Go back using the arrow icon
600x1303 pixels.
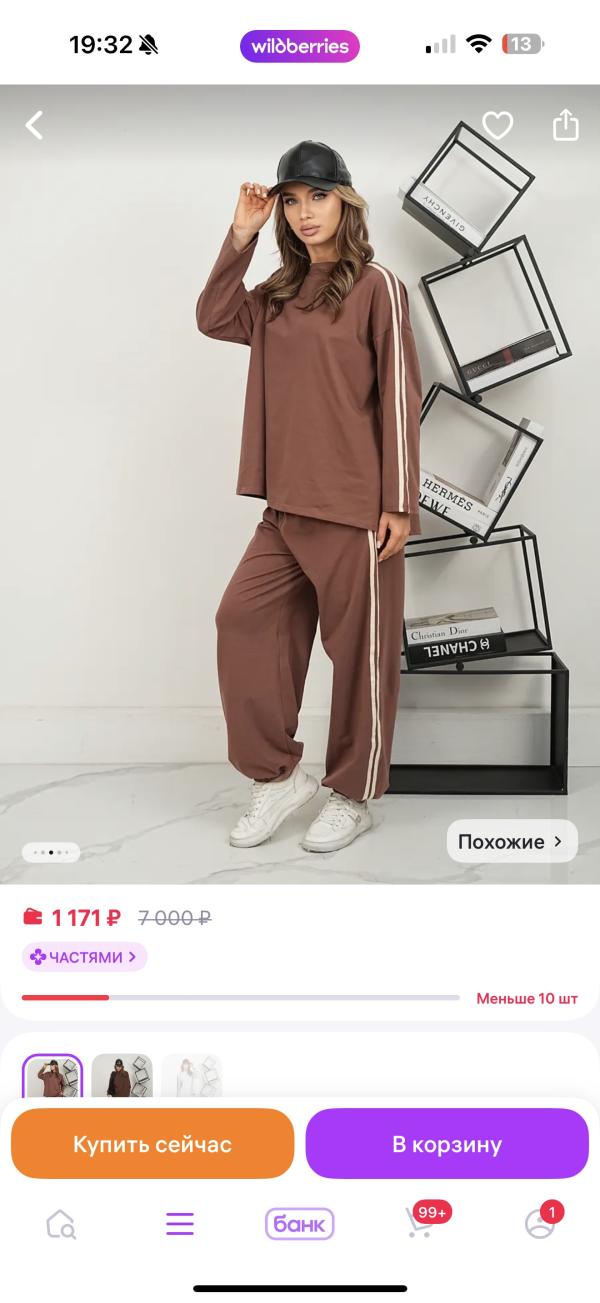click(x=35, y=125)
